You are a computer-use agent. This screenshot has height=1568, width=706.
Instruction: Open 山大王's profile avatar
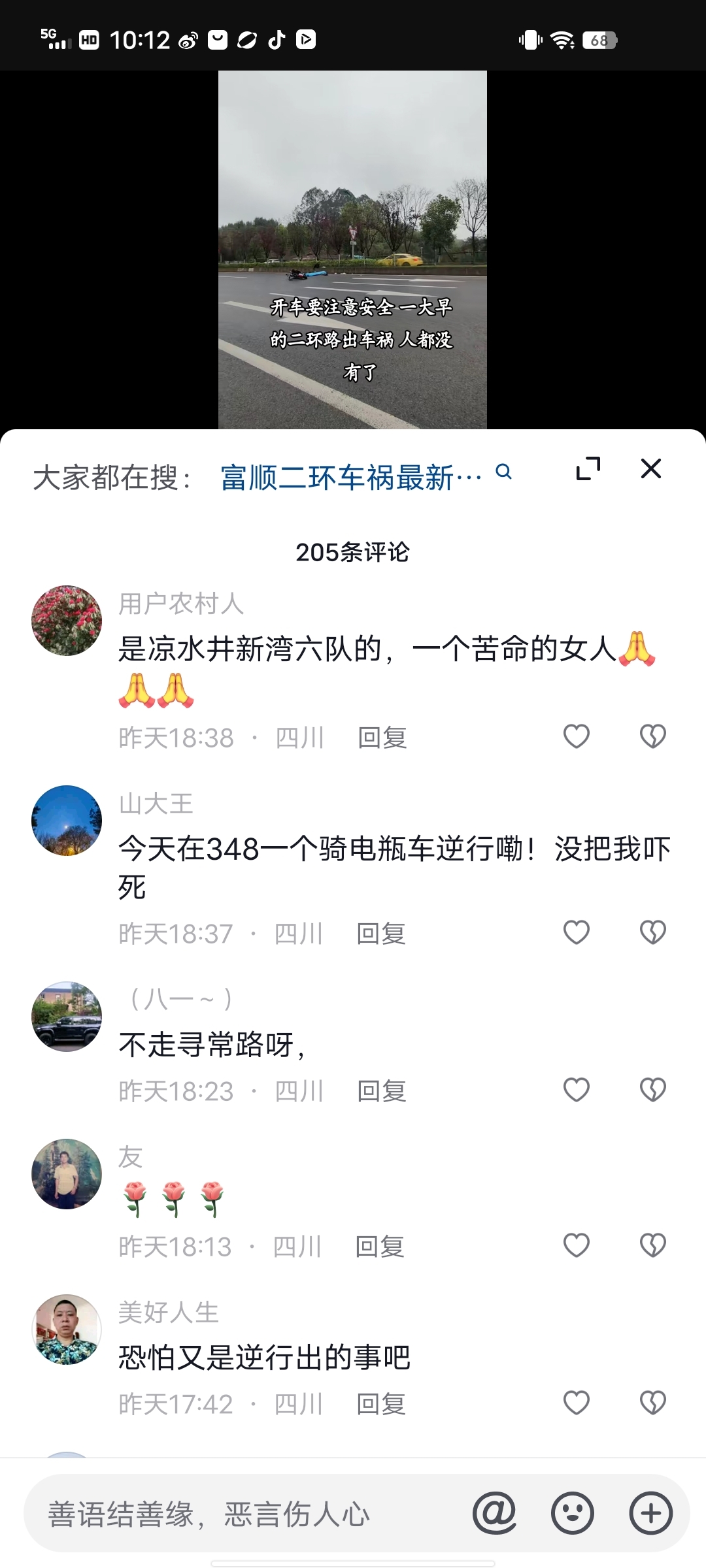click(x=67, y=821)
